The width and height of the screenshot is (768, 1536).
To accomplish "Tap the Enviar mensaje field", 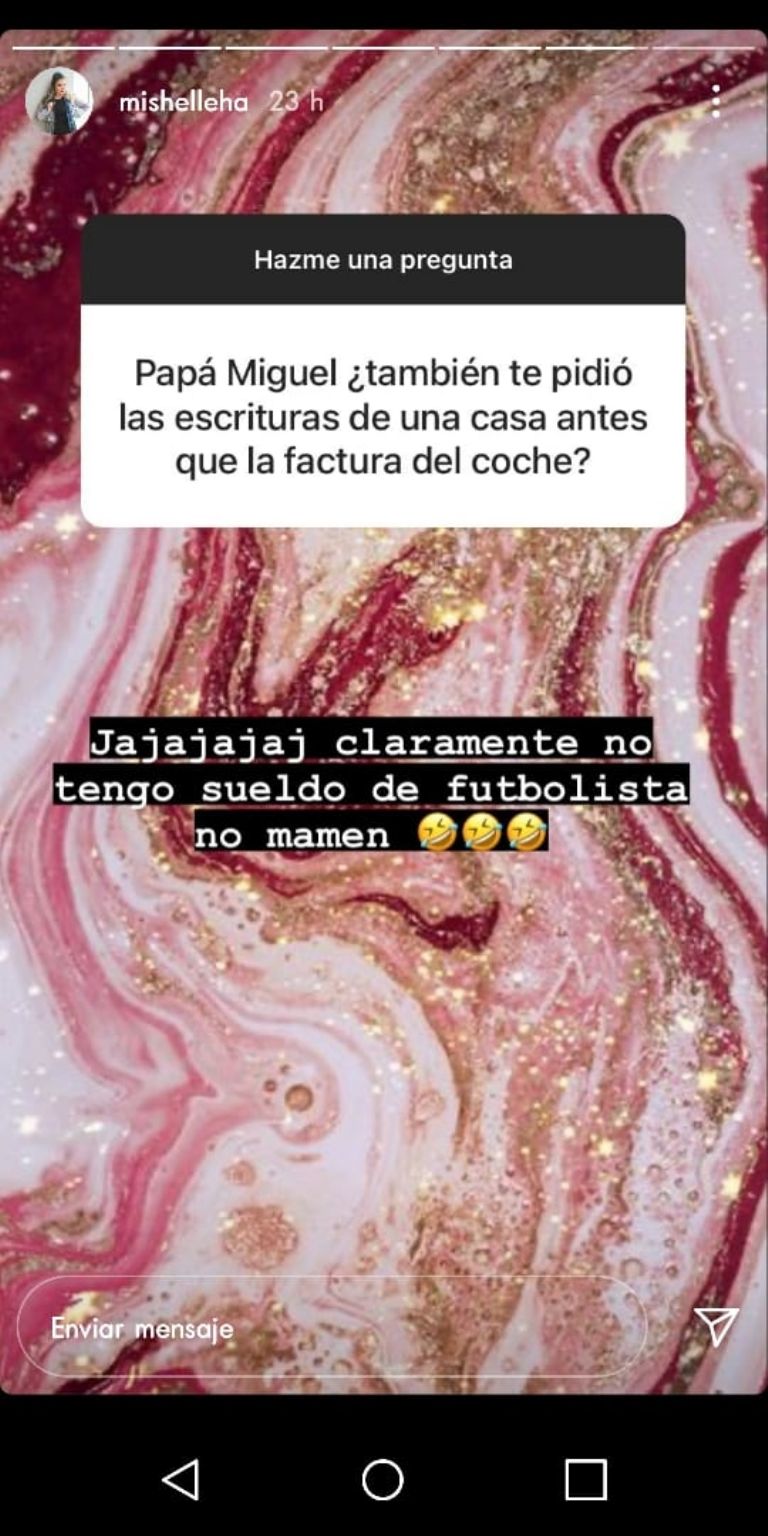I will (330, 1328).
